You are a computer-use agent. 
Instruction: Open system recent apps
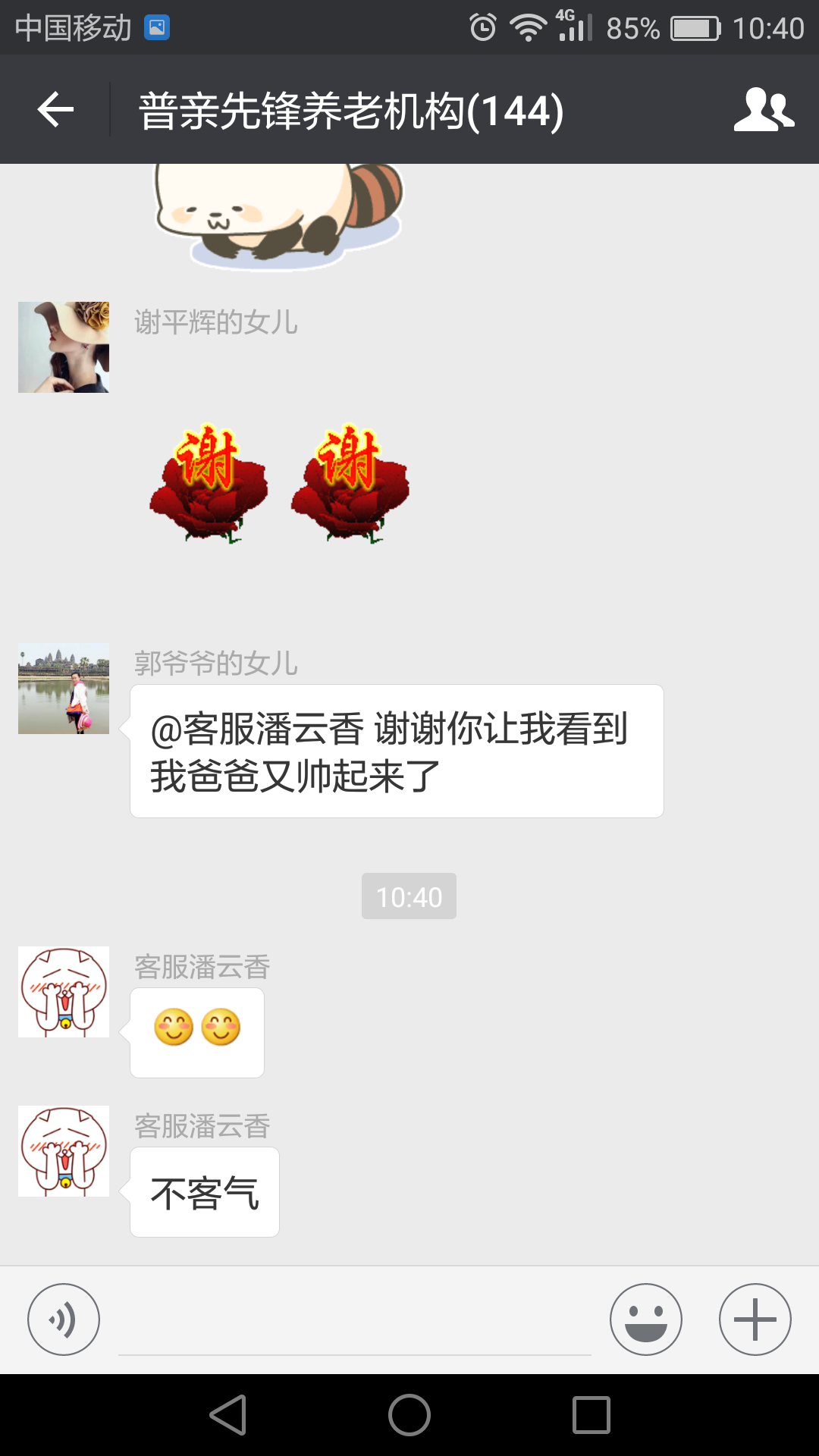click(591, 1415)
